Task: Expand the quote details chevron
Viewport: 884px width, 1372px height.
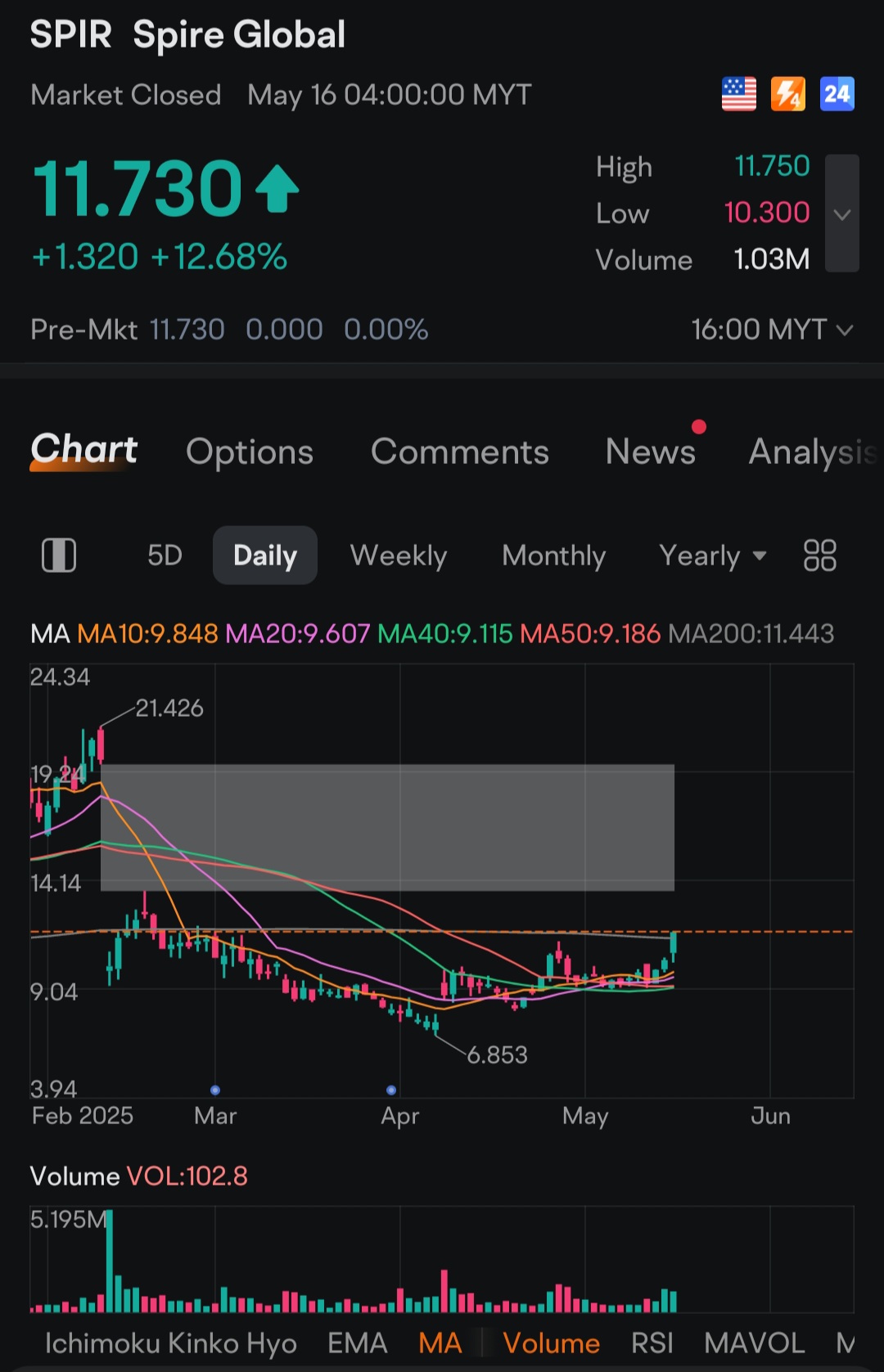Action: (x=841, y=214)
